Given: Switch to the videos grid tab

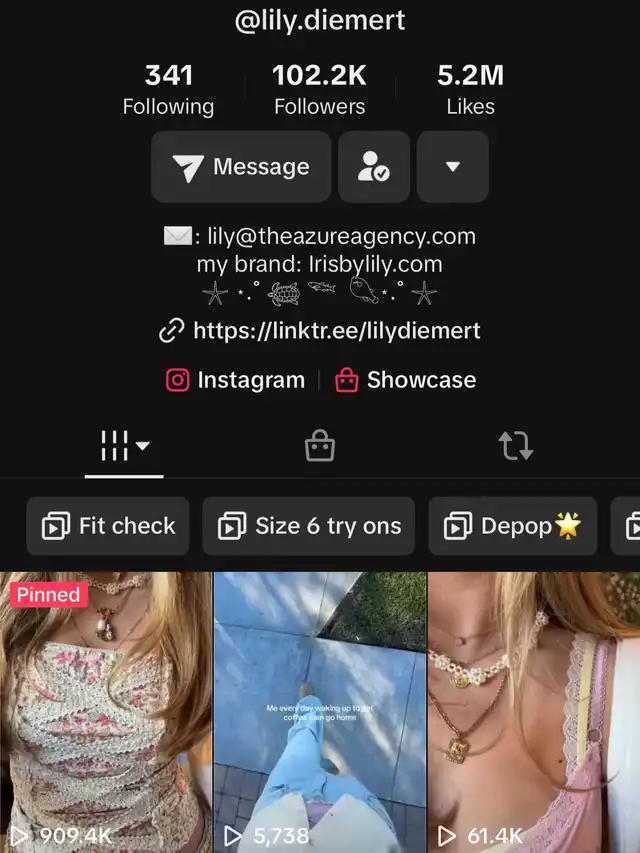Looking at the screenshot, I should point(124,447).
